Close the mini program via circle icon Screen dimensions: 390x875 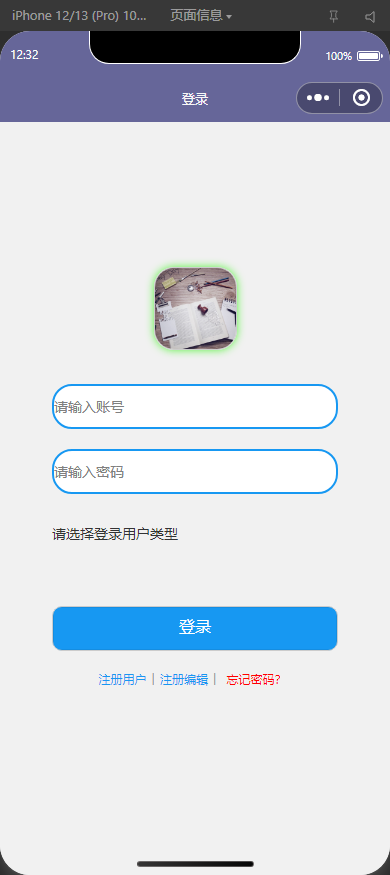362,98
